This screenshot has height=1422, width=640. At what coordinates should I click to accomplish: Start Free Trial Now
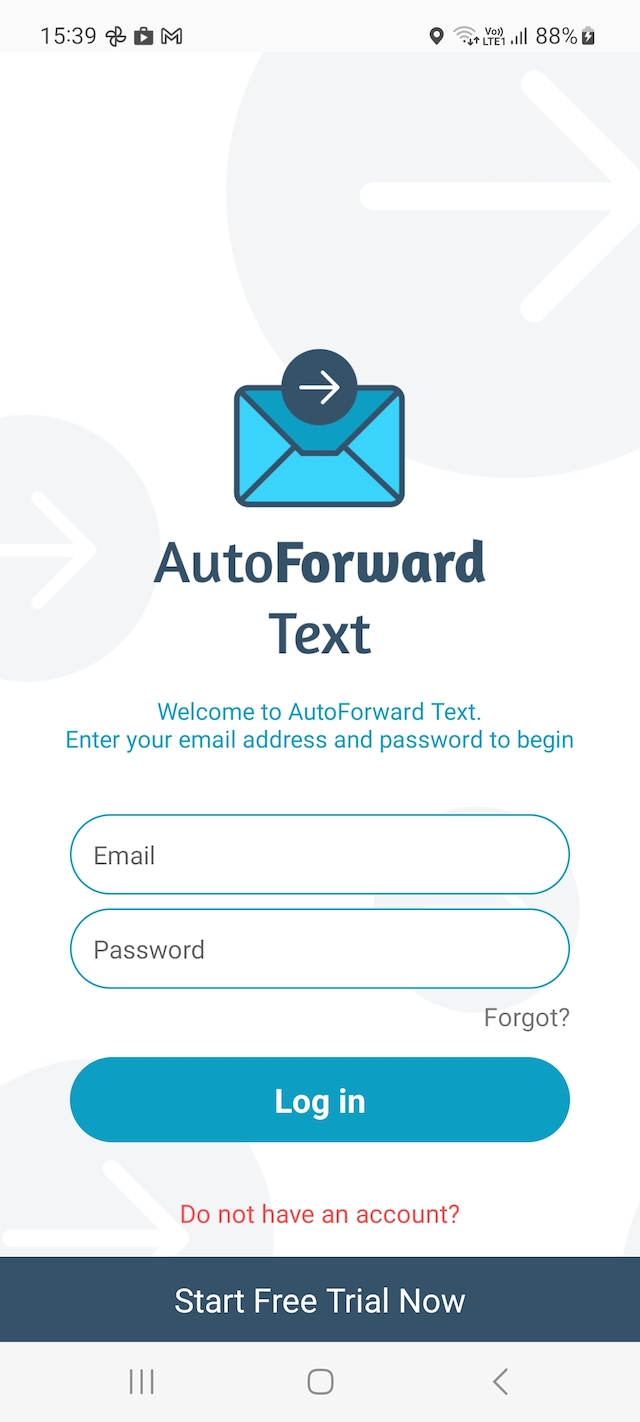319,1300
